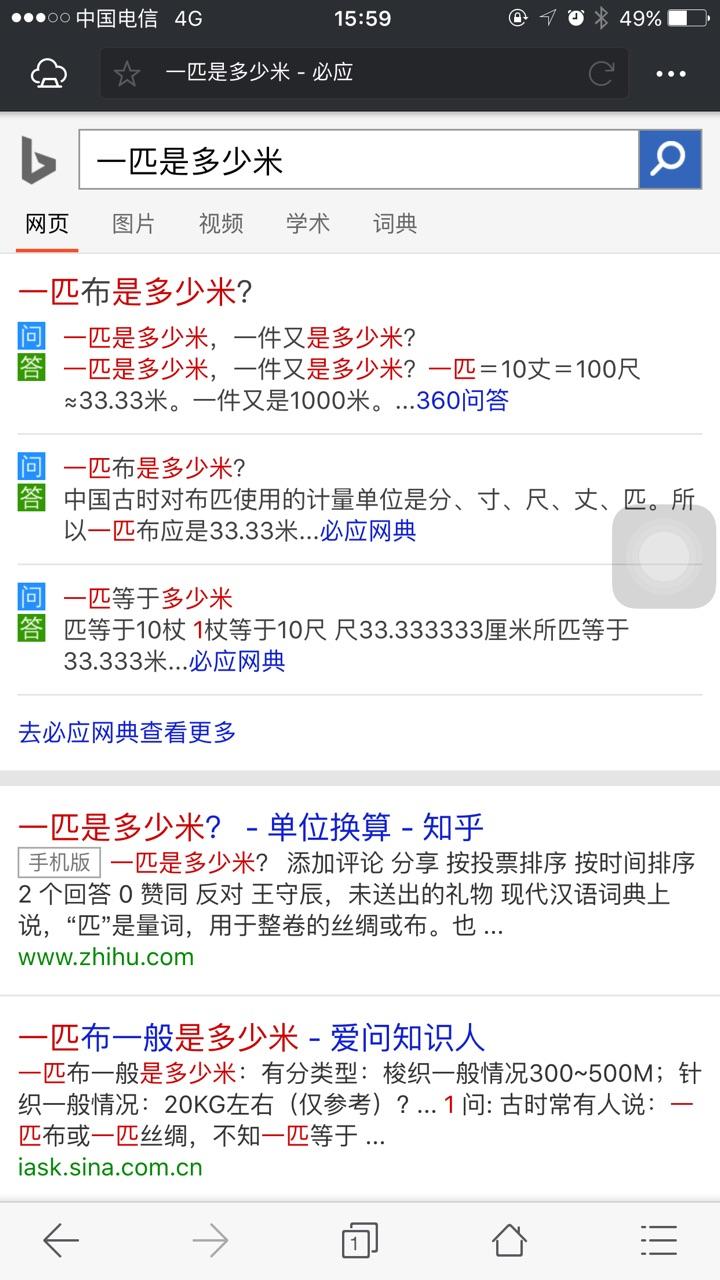Select the 学术 tab

pos(308,224)
